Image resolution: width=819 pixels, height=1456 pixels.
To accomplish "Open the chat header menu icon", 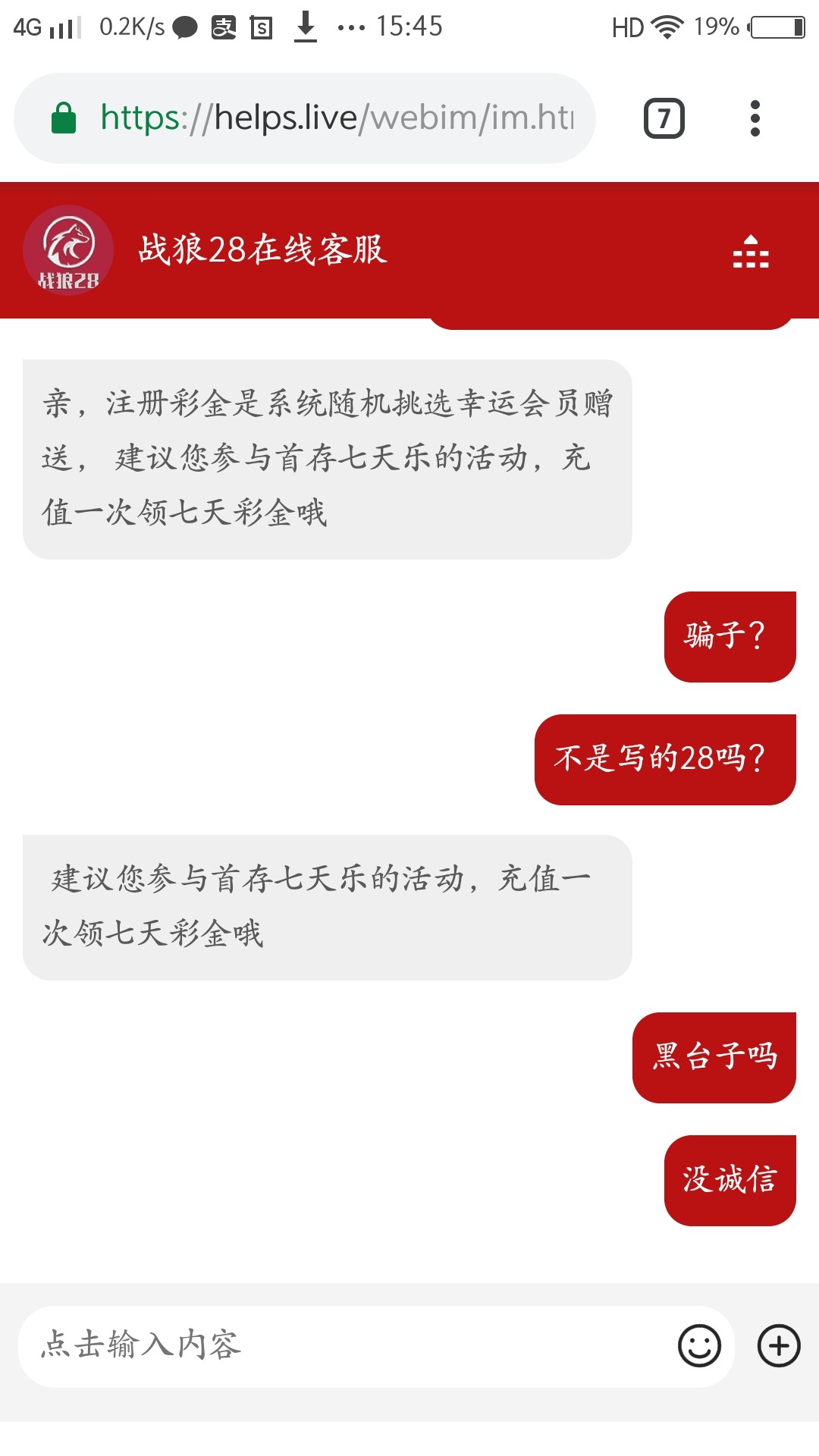I will (x=751, y=252).
